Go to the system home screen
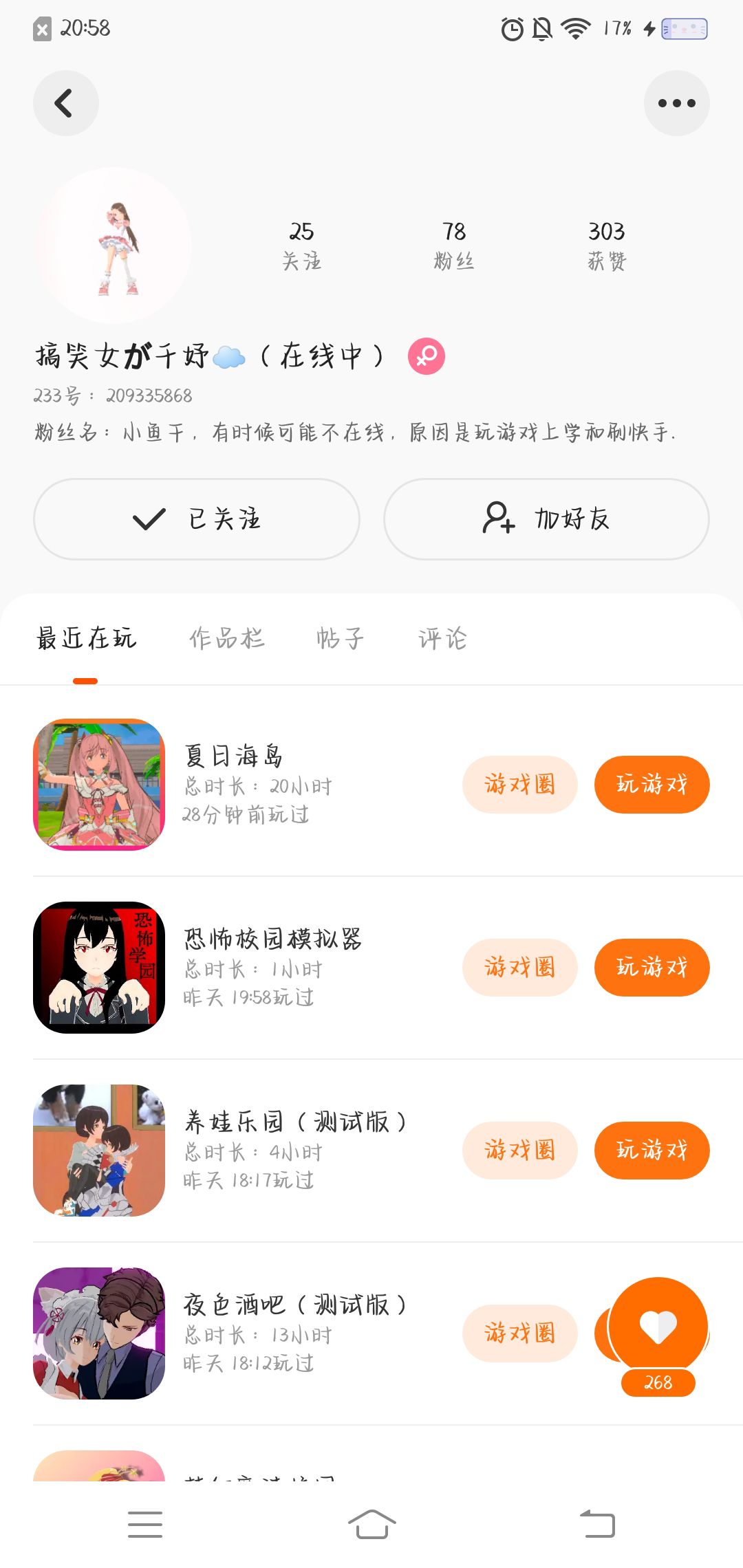The width and height of the screenshot is (743, 1568). (371, 1525)
